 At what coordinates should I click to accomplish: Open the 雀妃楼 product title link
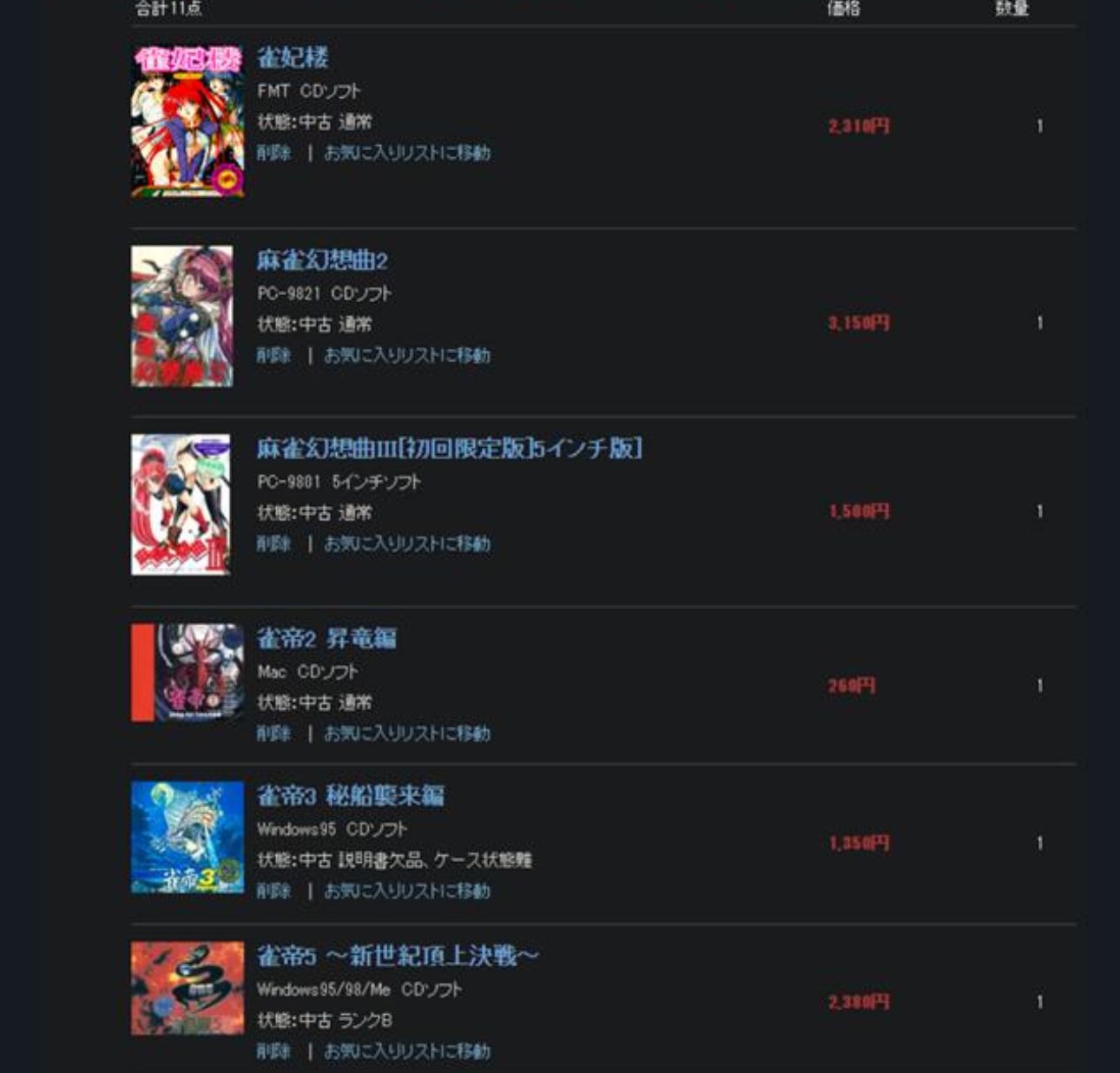293,58
